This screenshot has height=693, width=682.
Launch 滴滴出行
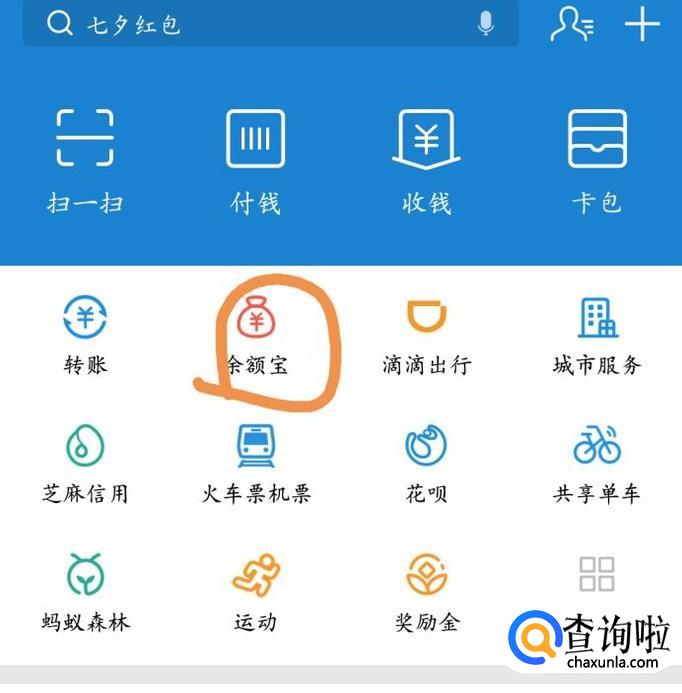426,335
